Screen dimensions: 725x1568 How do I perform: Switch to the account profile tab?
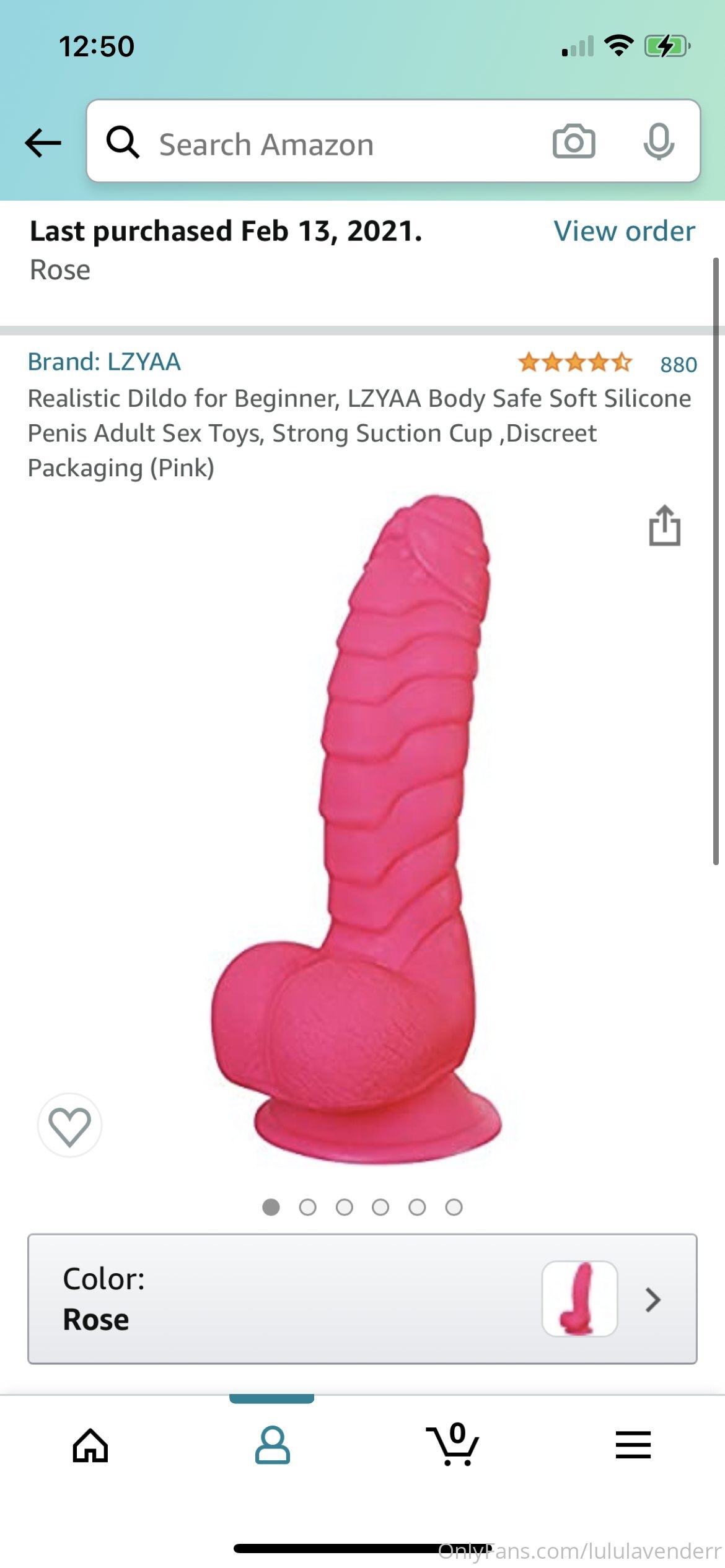[x=272, y=1445]
